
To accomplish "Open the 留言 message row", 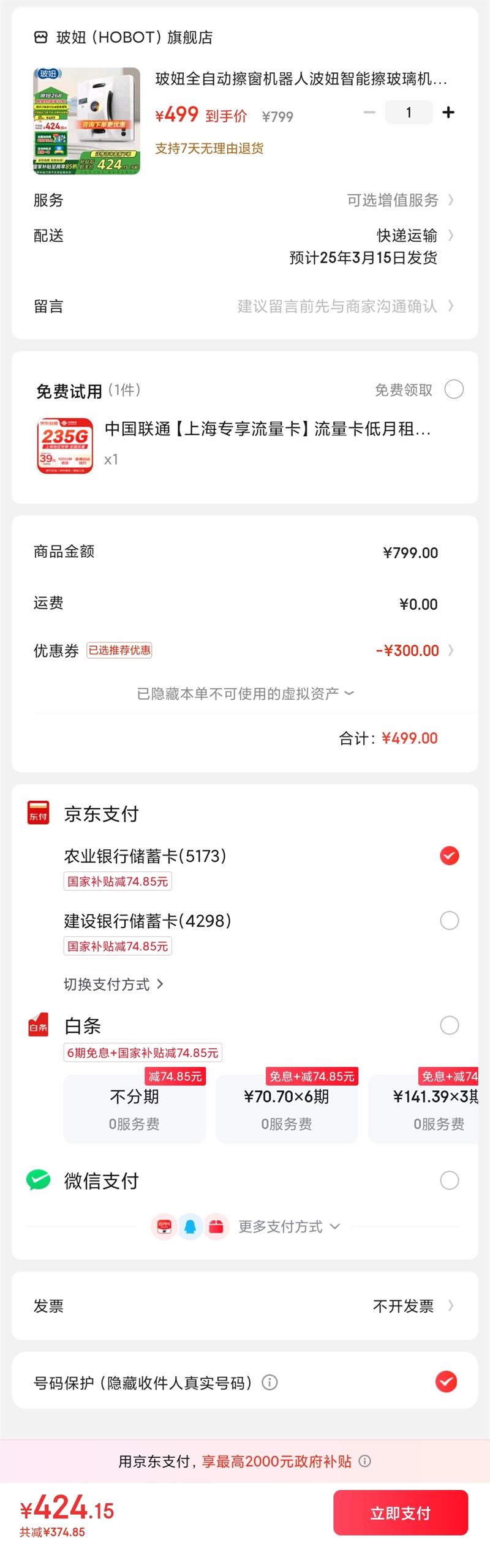I will [344, 306].
